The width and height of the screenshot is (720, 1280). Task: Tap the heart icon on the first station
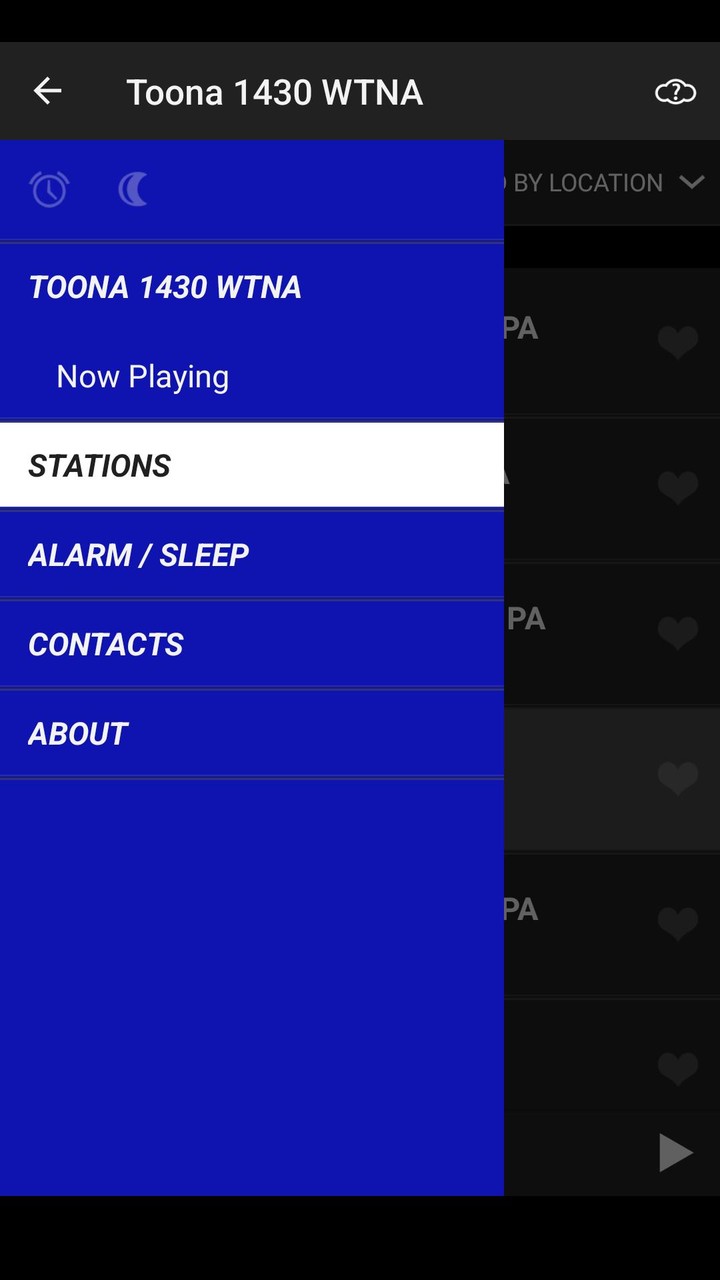coord(679,343)
